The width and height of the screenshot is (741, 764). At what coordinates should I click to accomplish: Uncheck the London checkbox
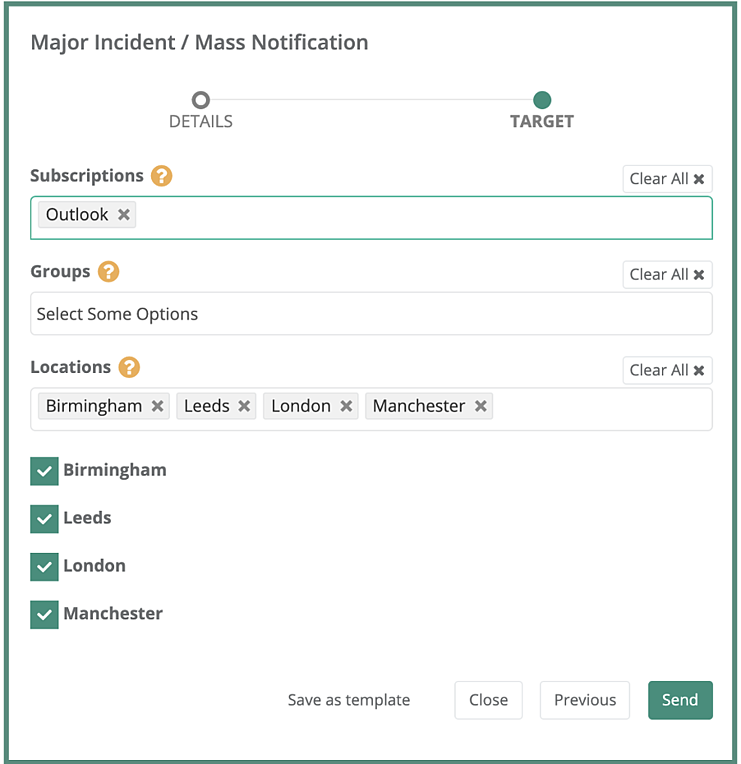click(x=44, y=567)
